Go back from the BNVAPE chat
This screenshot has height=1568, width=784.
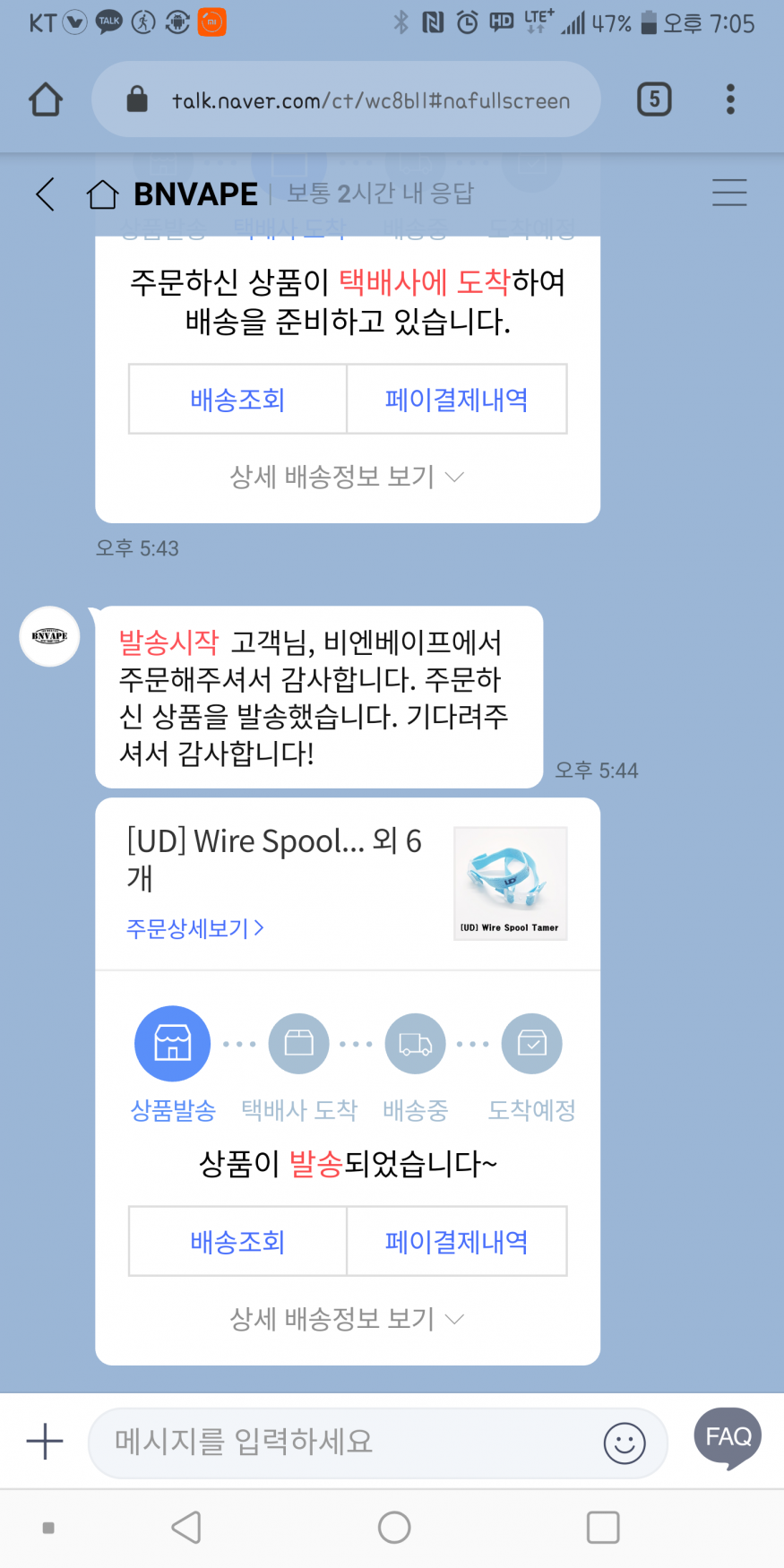pyautogui.click(x=46, y=194)
